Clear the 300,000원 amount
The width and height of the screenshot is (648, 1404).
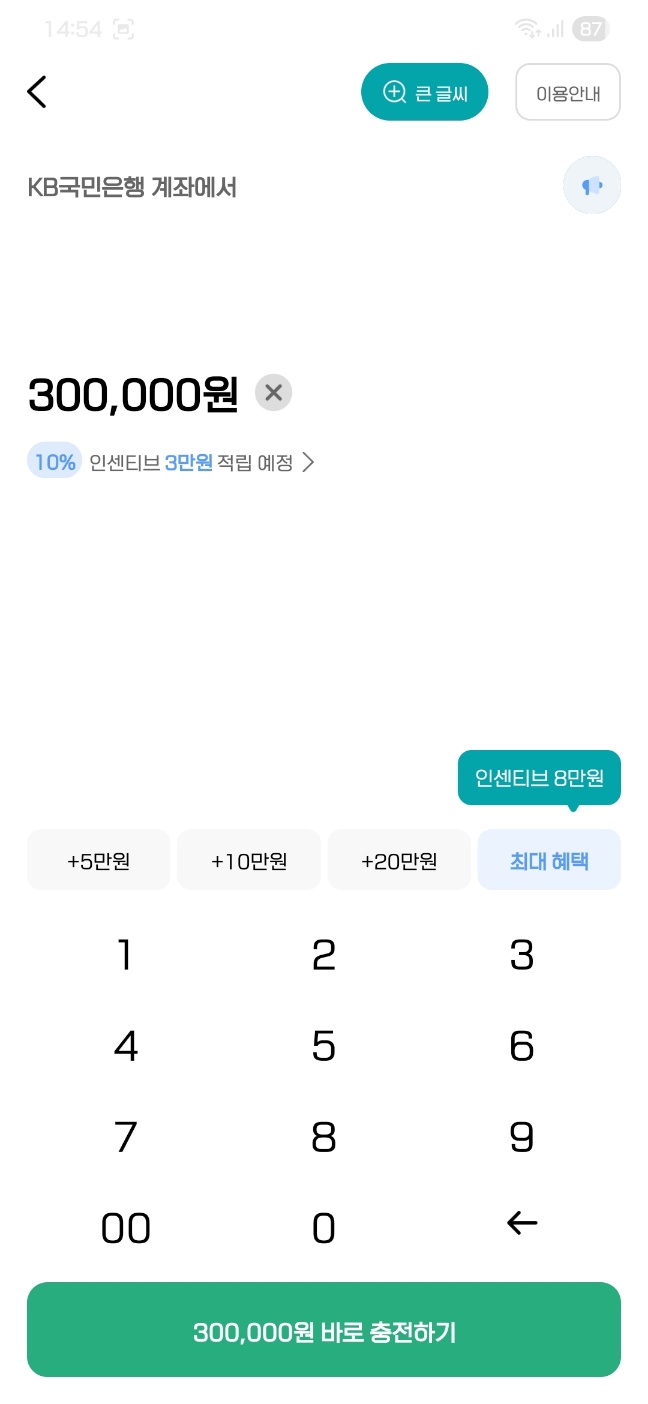[x=273, y=393]
